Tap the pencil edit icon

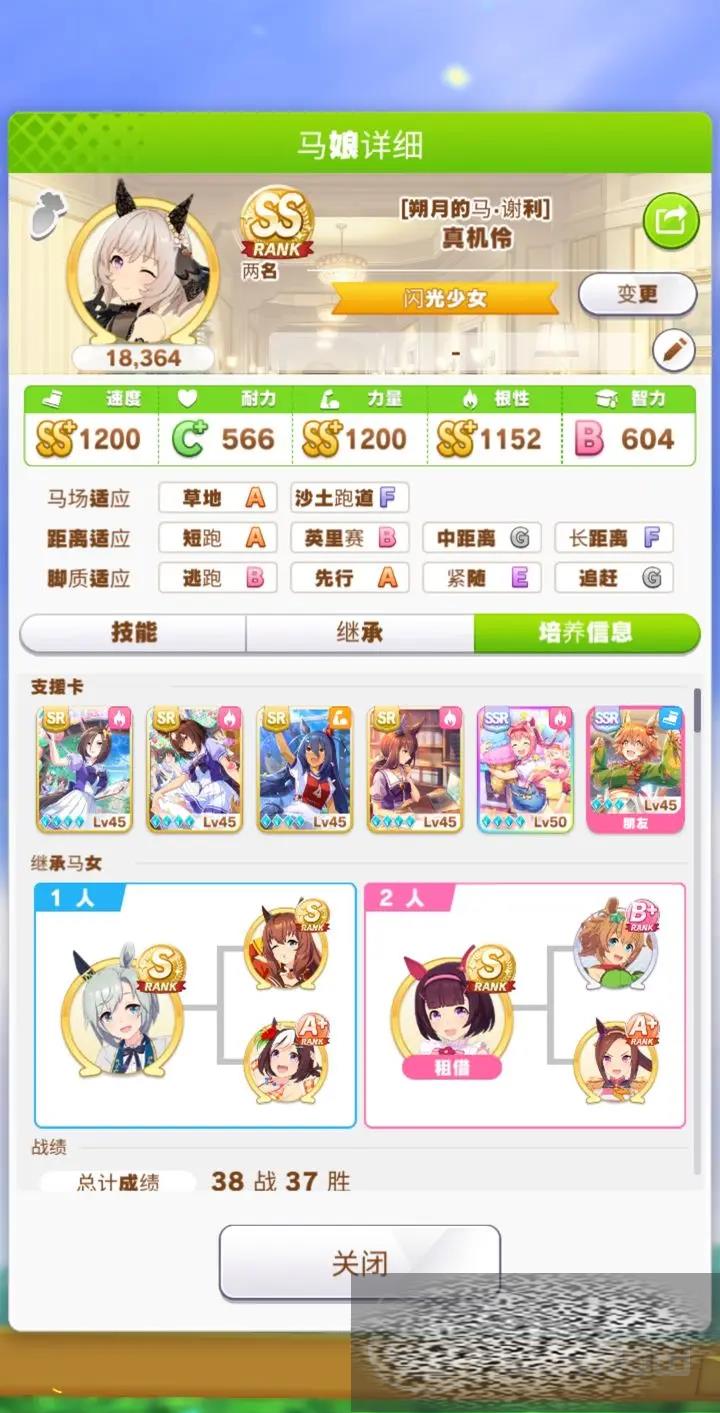tap(673, 351)
